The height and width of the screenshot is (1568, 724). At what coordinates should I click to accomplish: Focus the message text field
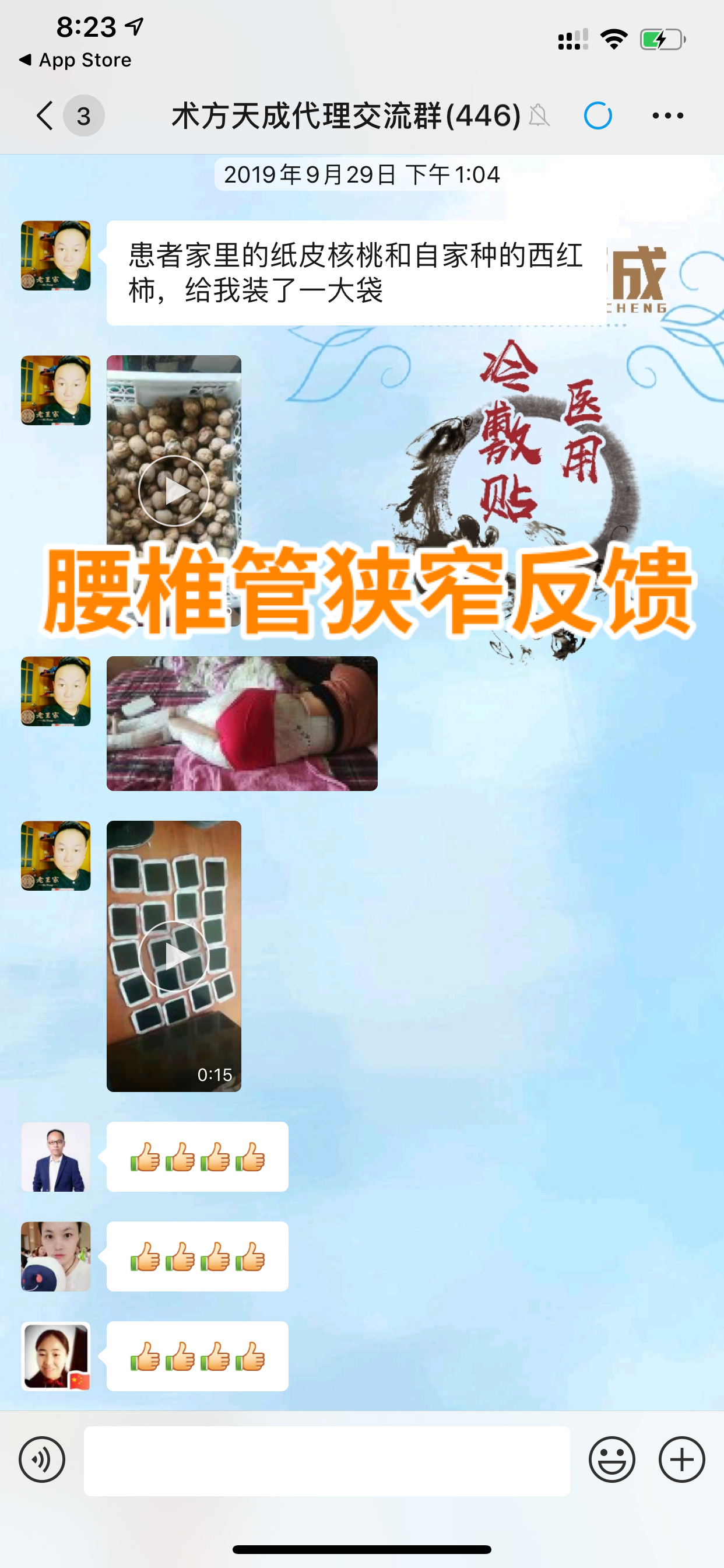click(326, 1460)
